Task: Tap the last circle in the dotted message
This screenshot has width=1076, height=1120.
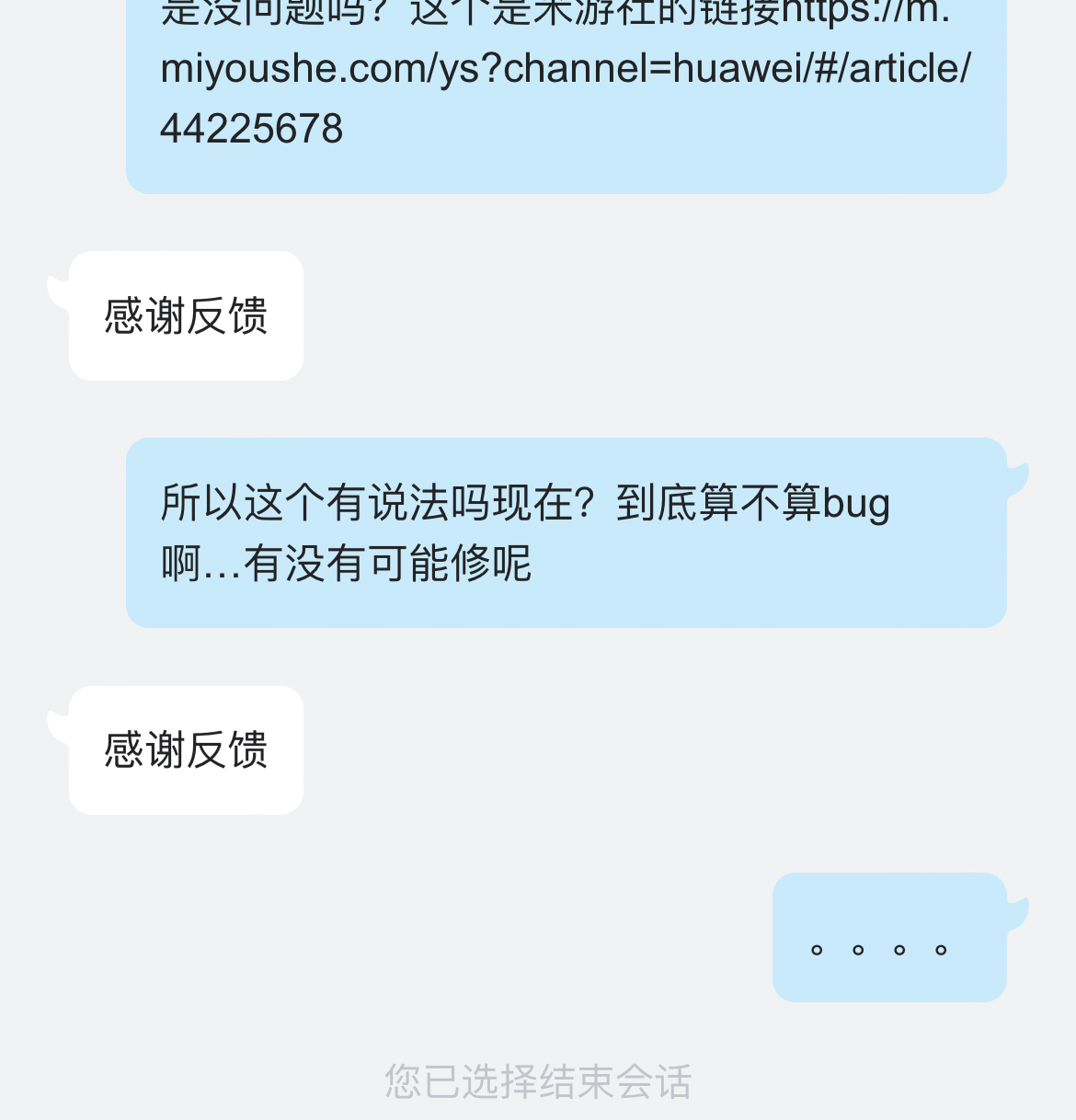Action: (942, 950)
